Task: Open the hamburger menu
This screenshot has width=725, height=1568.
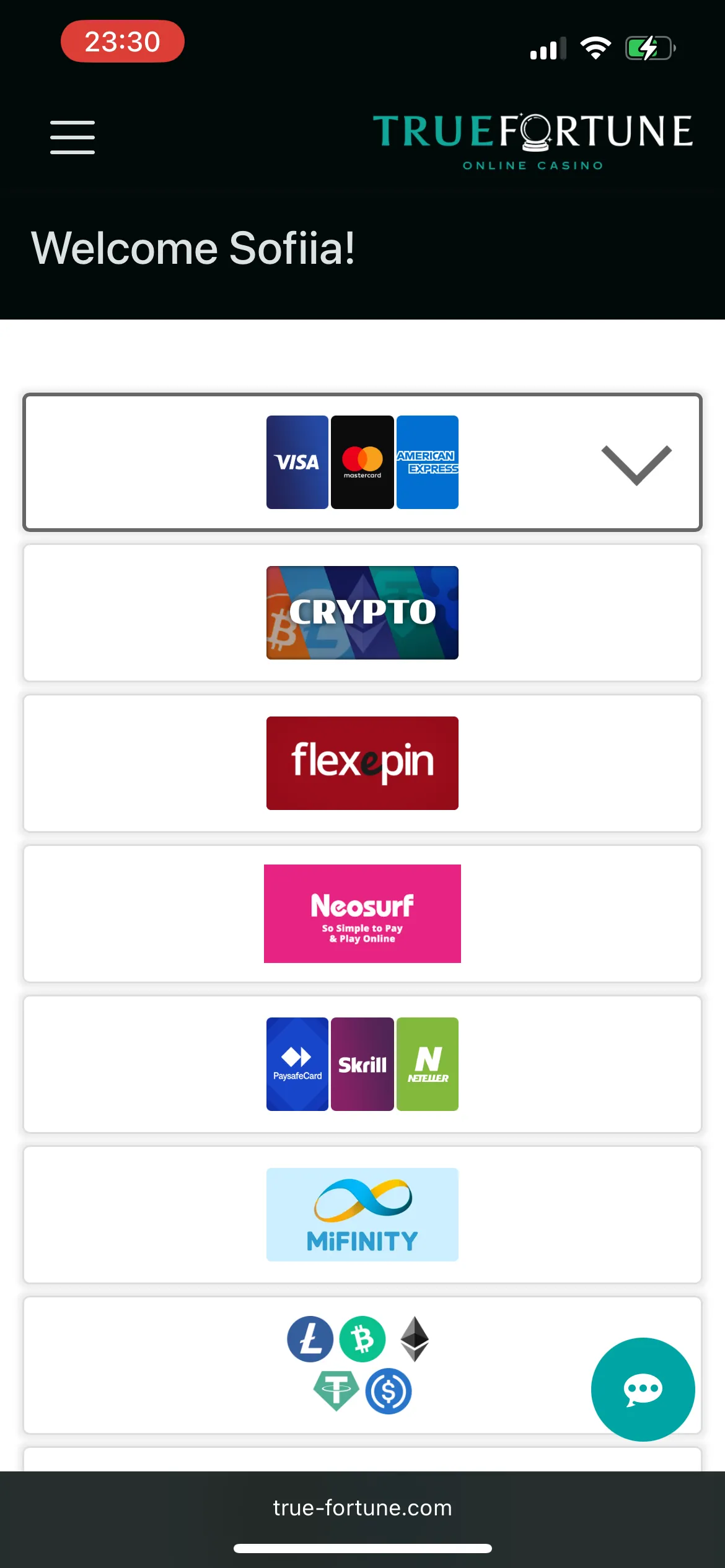Action: [72, 137]
